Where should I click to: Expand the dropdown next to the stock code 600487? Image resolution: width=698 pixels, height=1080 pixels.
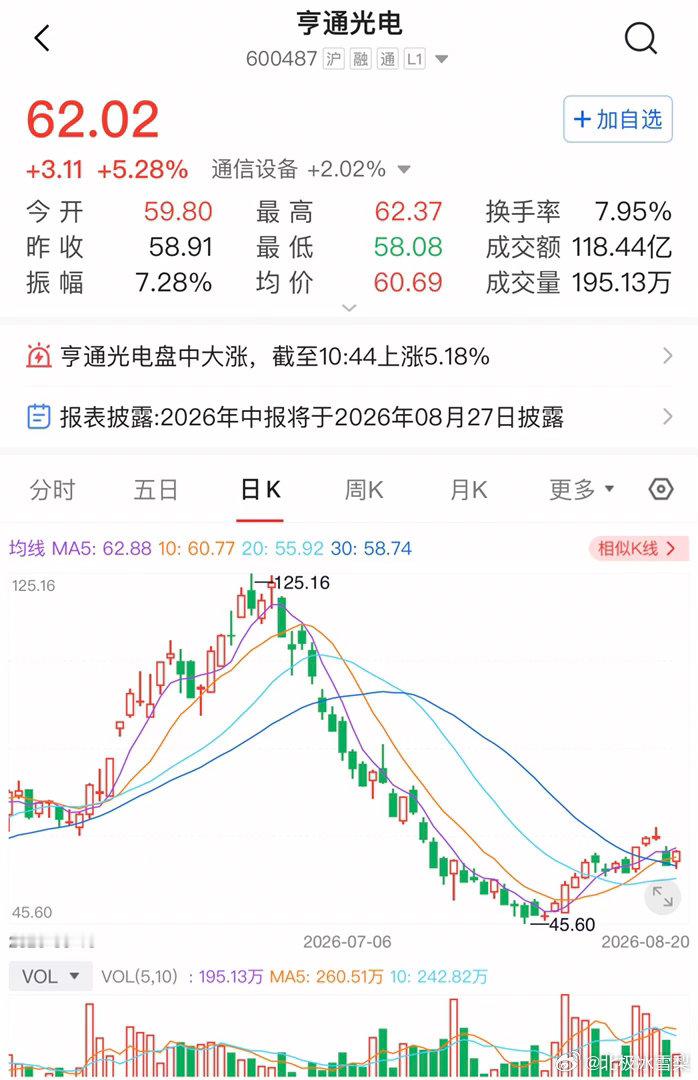pos(442,59)
